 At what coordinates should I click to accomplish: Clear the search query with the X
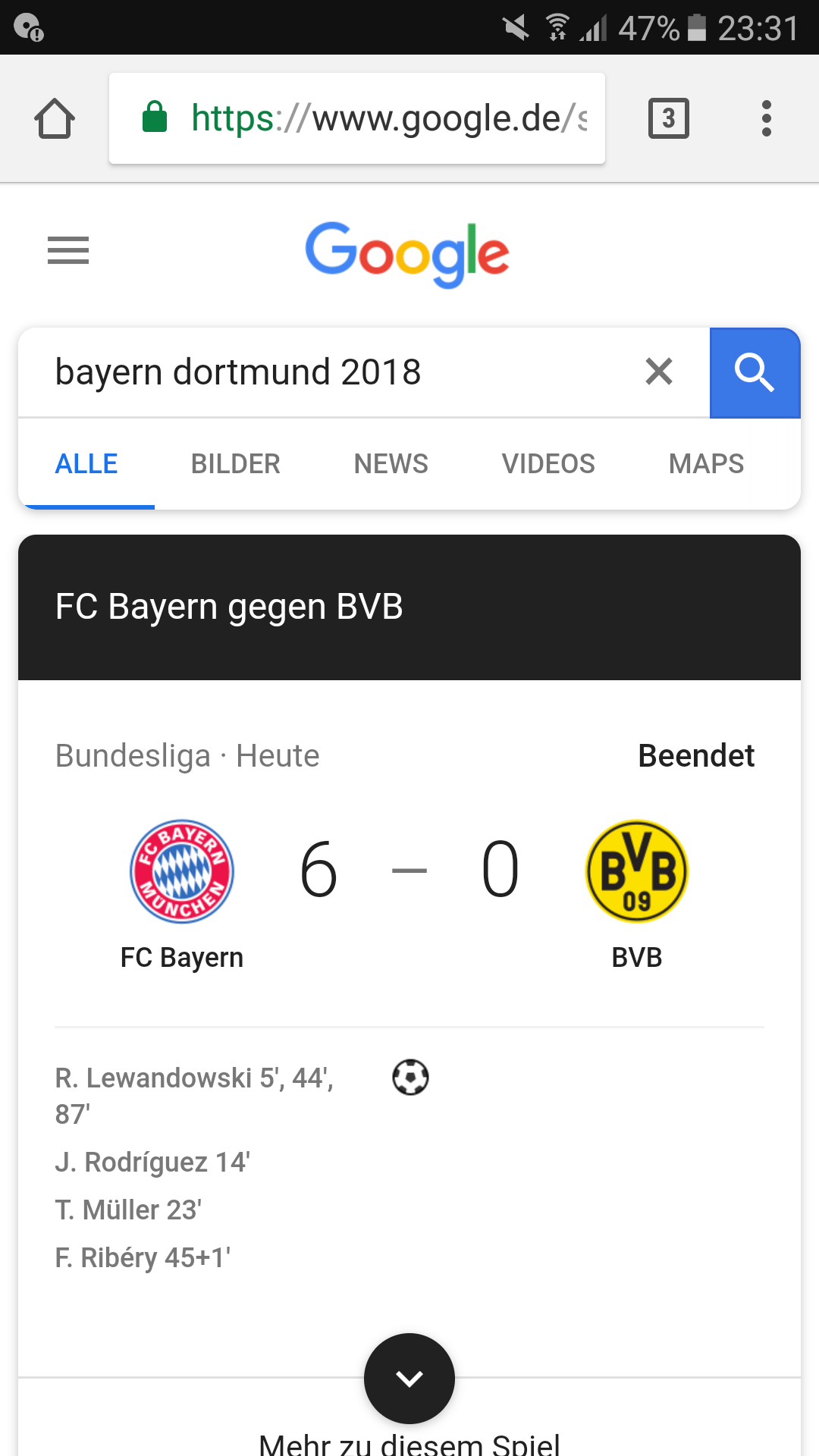[659, 372]
